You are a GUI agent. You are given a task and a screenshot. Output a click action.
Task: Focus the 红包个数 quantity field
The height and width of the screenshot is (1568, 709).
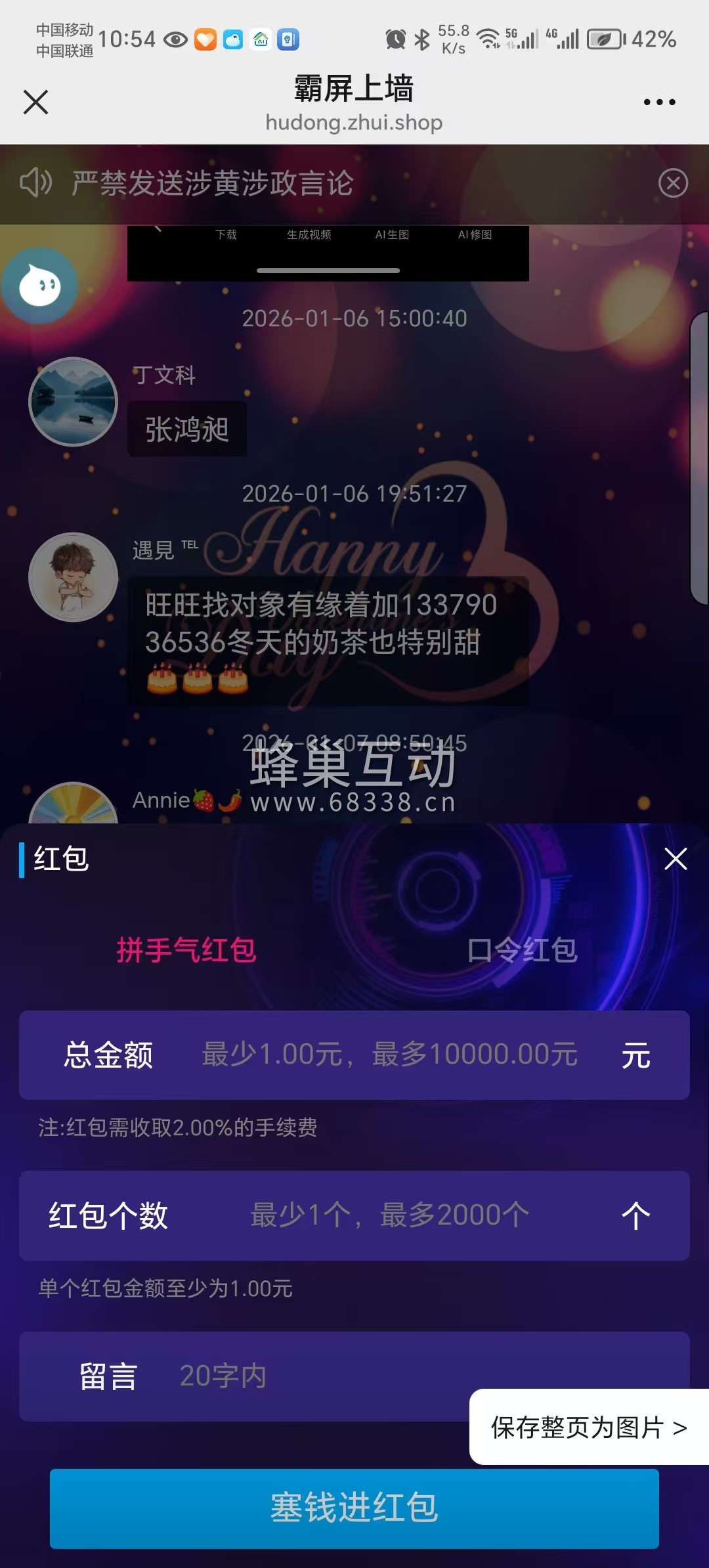pyautogui.click(x=390, y=1215)
